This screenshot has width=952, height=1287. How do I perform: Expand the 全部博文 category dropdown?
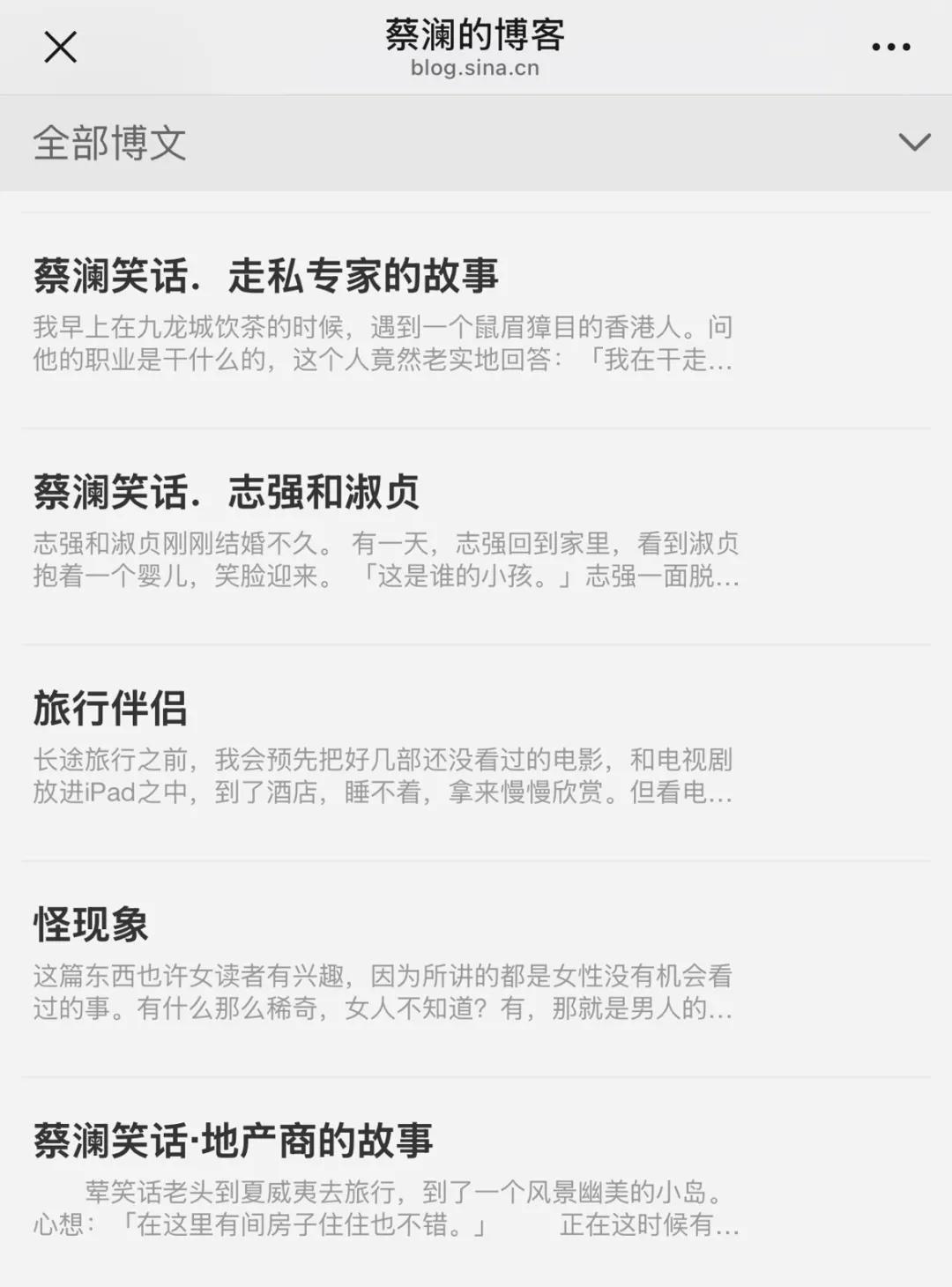(913, 142)
